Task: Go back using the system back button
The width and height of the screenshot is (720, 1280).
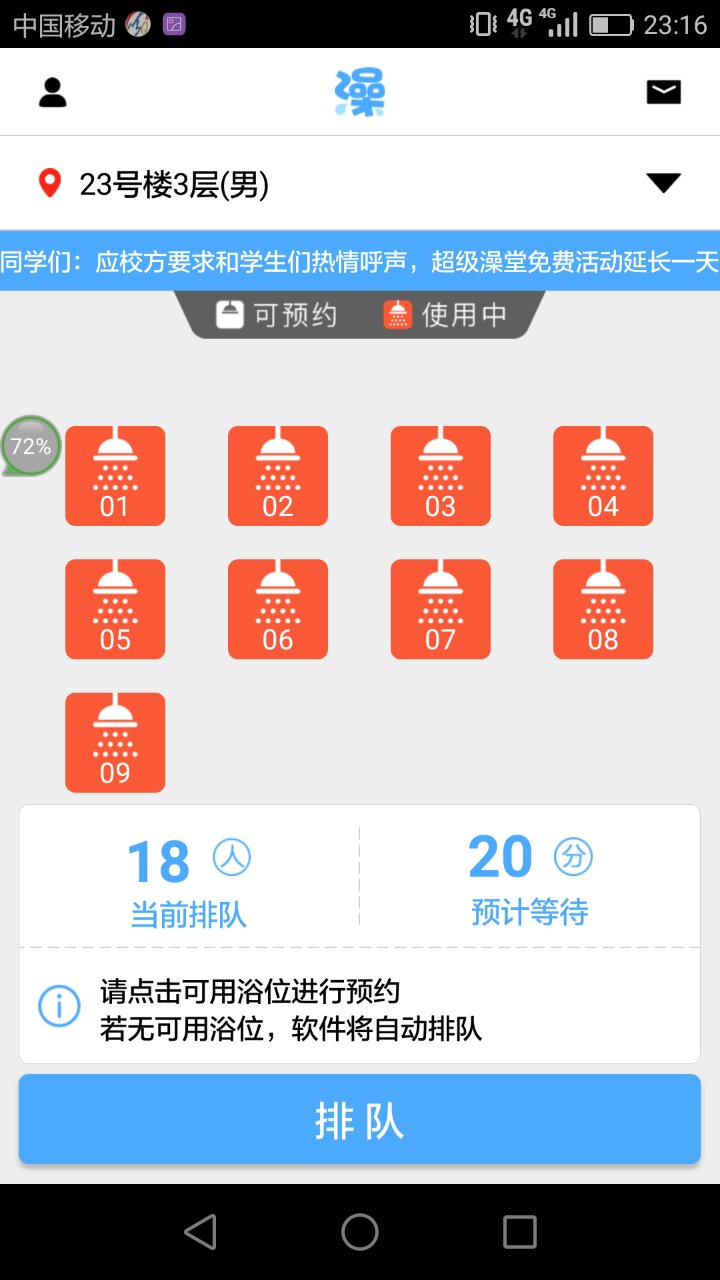Action: 200,1232
